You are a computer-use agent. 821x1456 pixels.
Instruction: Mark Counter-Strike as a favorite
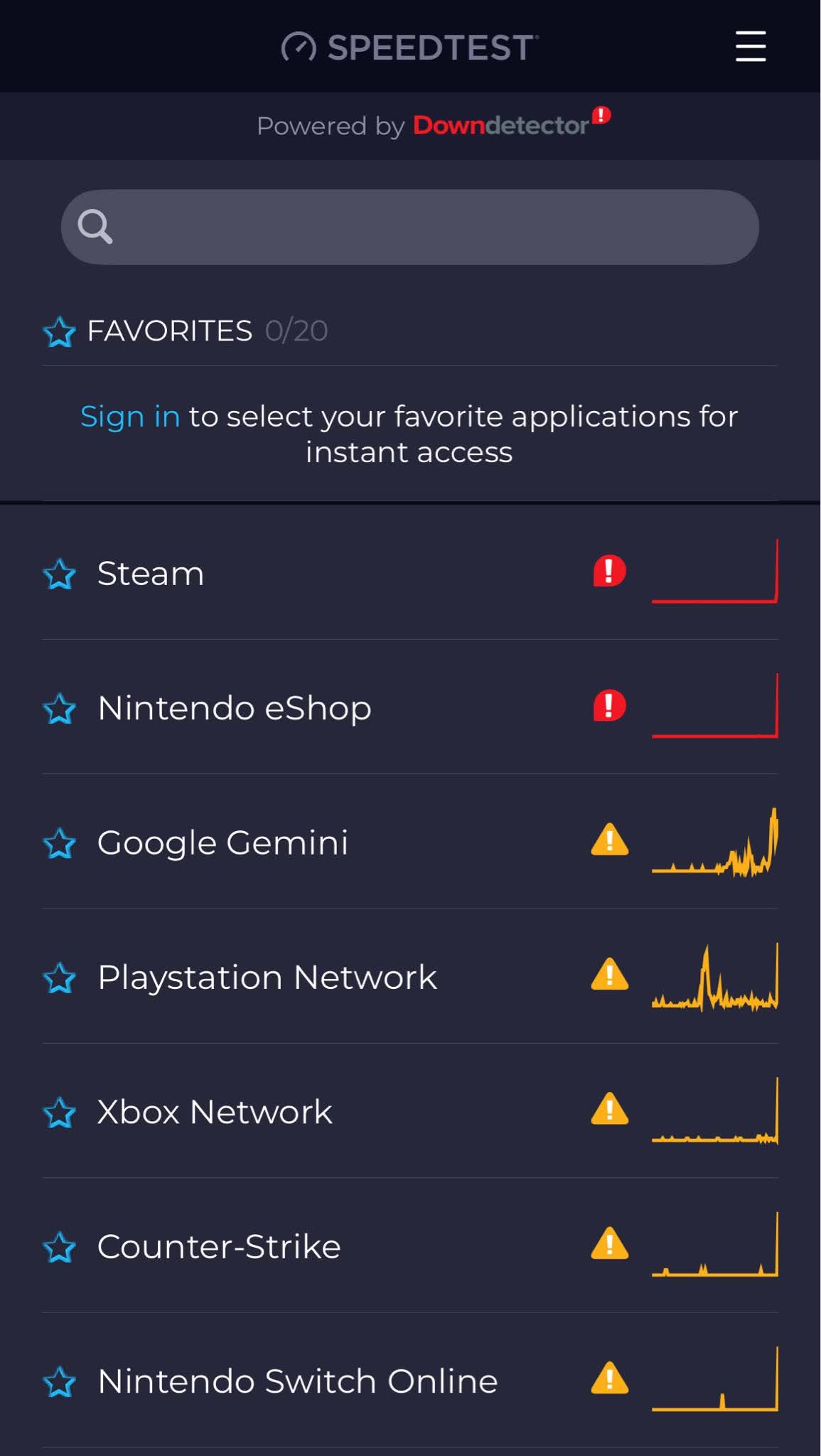pyautogui.click(x=60, y=1246)
